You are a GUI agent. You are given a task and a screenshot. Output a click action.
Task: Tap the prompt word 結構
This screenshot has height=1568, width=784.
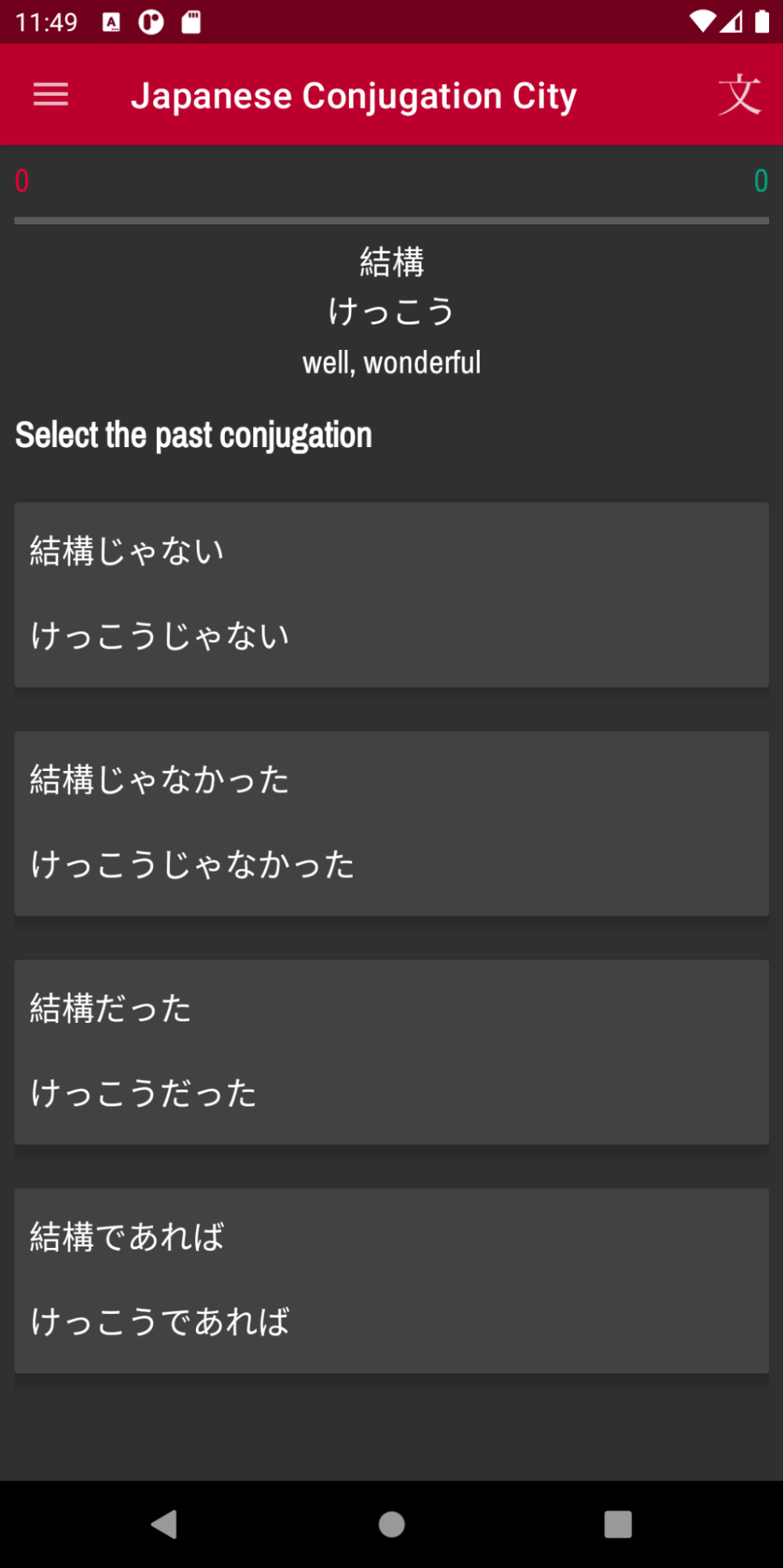pos(391,262)
